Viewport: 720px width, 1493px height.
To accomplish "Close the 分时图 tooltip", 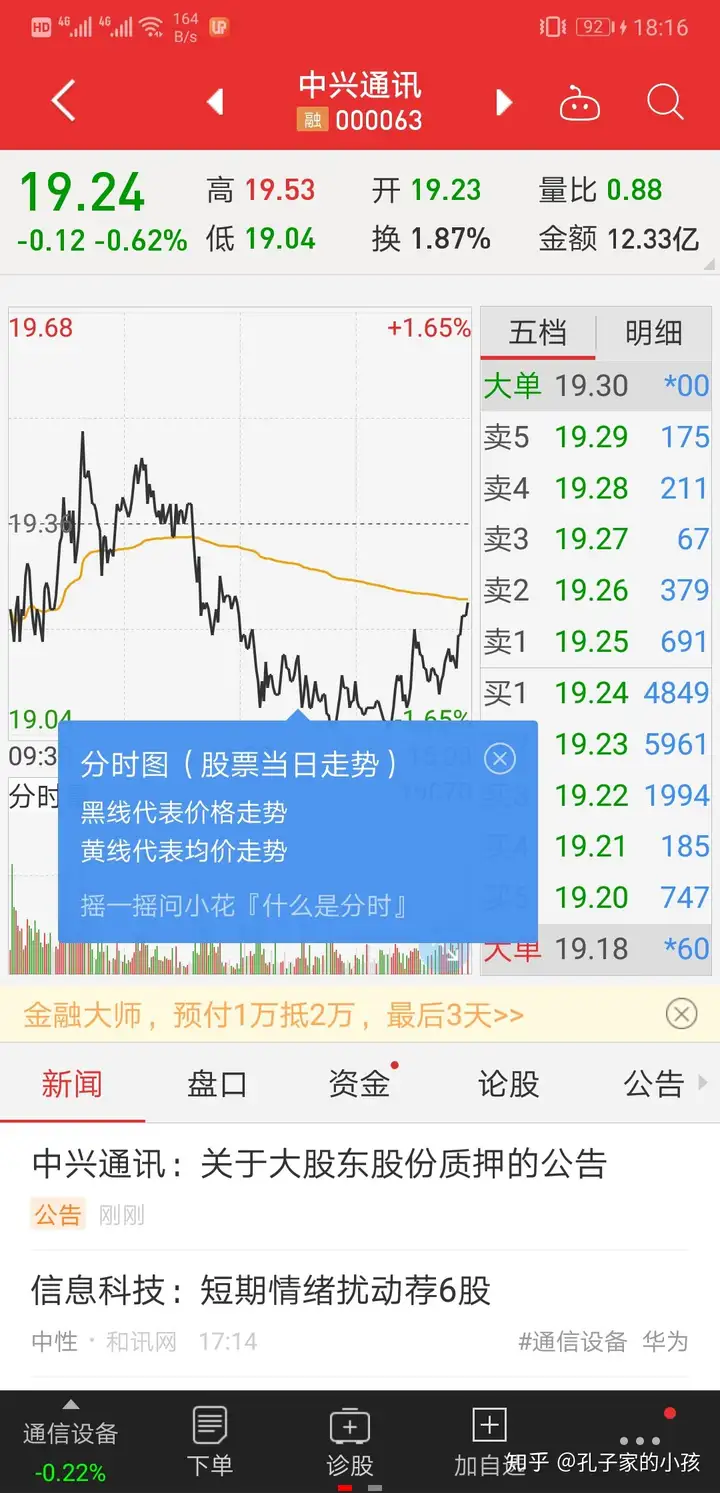I will (x=500, y=759).
